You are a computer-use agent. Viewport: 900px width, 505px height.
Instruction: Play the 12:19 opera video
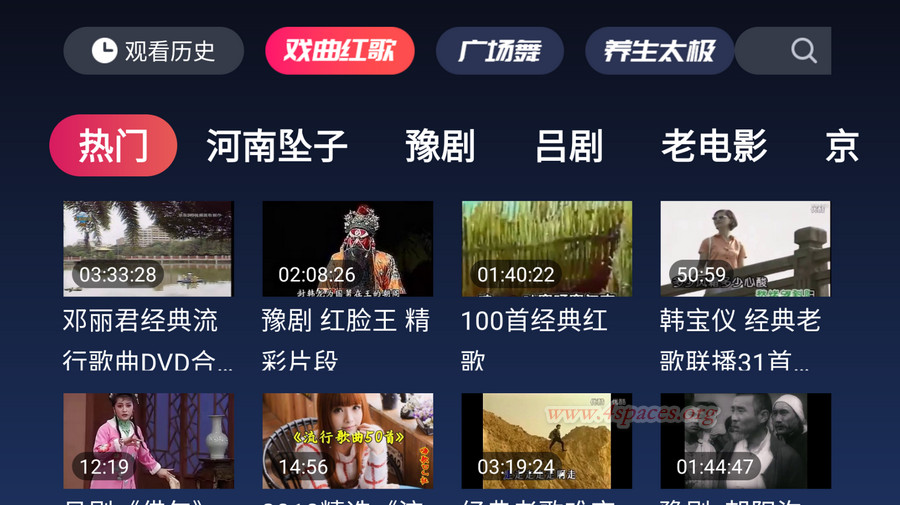pyautogui.click(x=148, y=440)
